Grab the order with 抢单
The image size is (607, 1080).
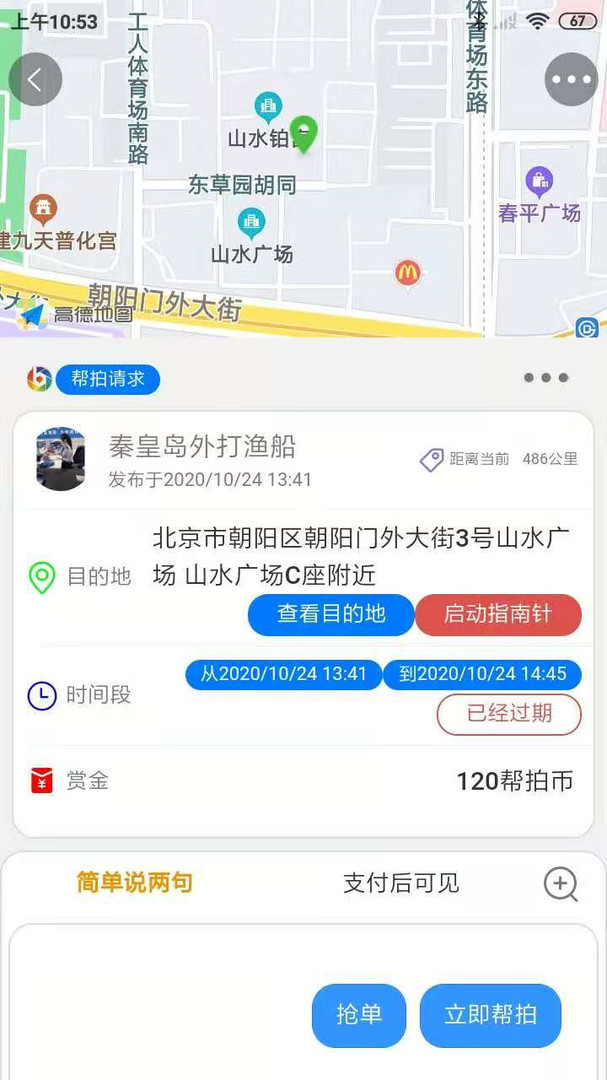tap(359, 1015)
